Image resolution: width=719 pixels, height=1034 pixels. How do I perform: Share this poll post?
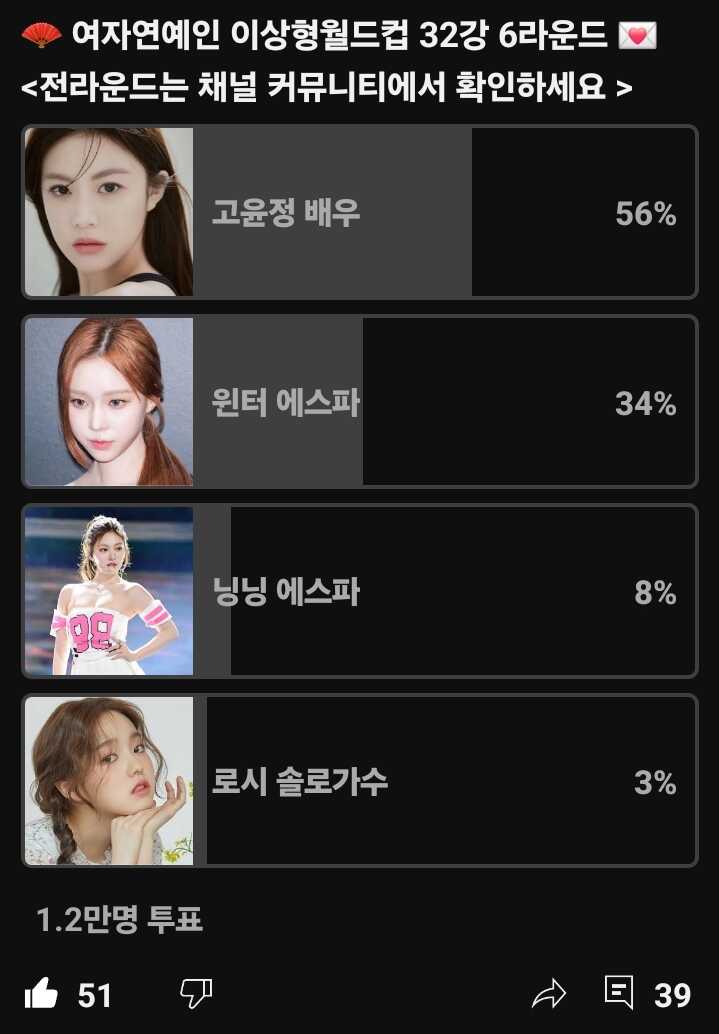click(548, 994)
